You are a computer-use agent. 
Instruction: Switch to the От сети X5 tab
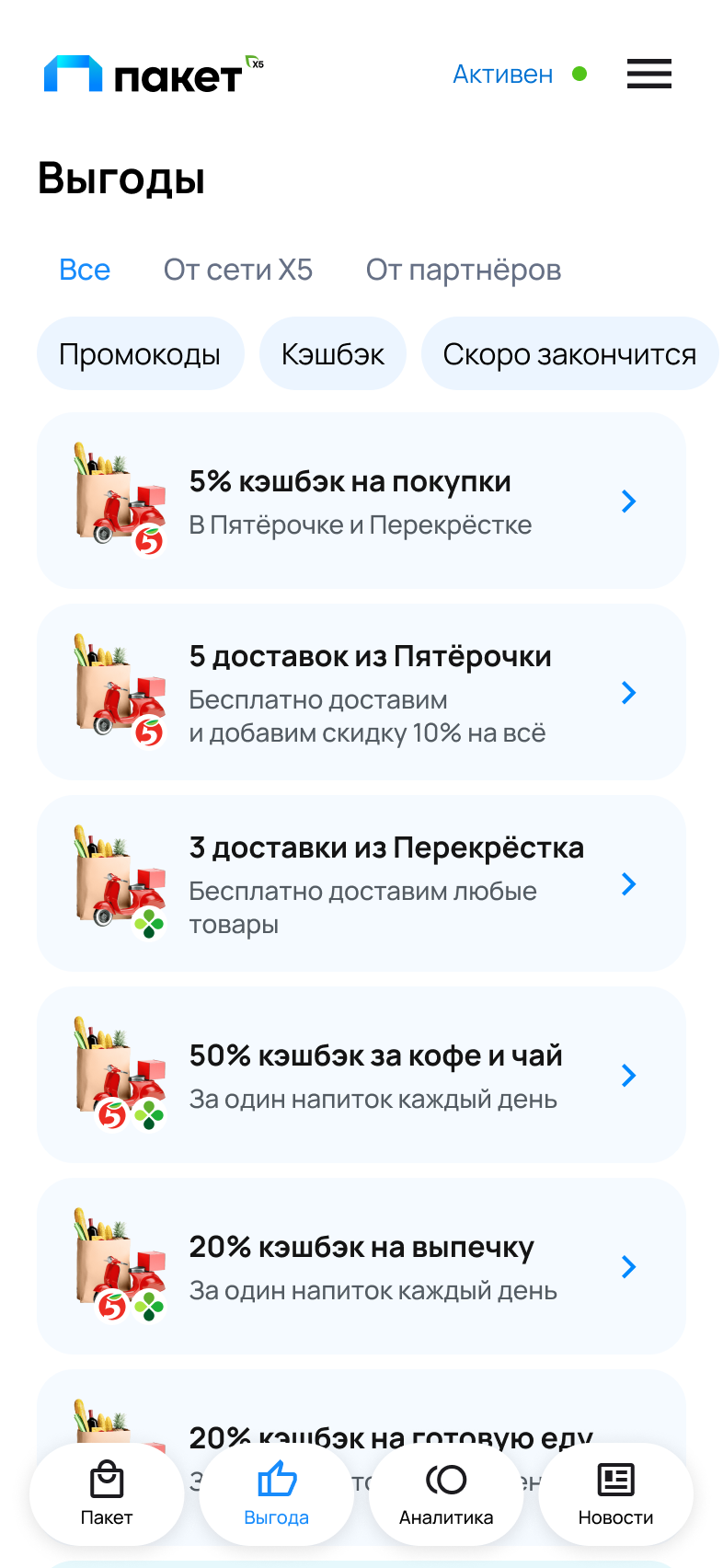coord(238,270)
